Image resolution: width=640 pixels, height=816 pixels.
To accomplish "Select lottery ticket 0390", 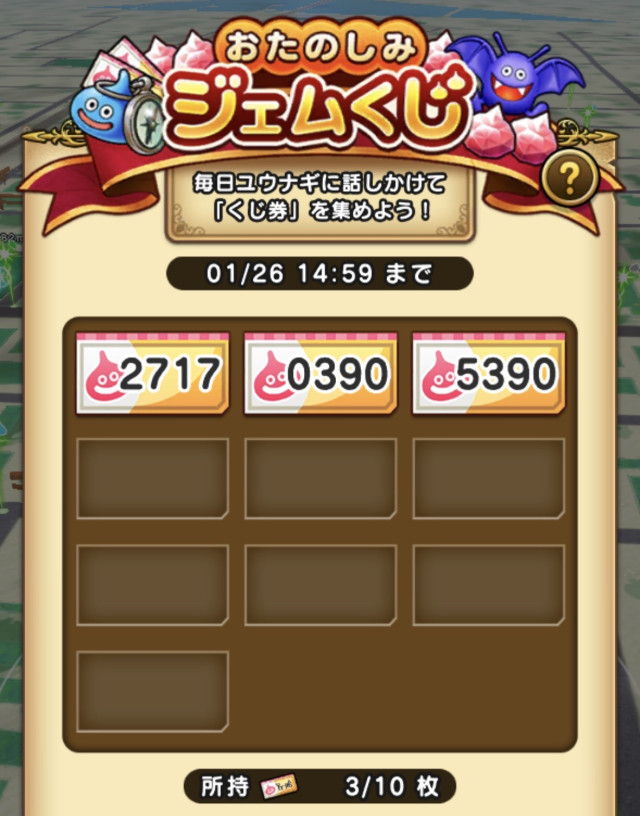I will click(321, 373).
